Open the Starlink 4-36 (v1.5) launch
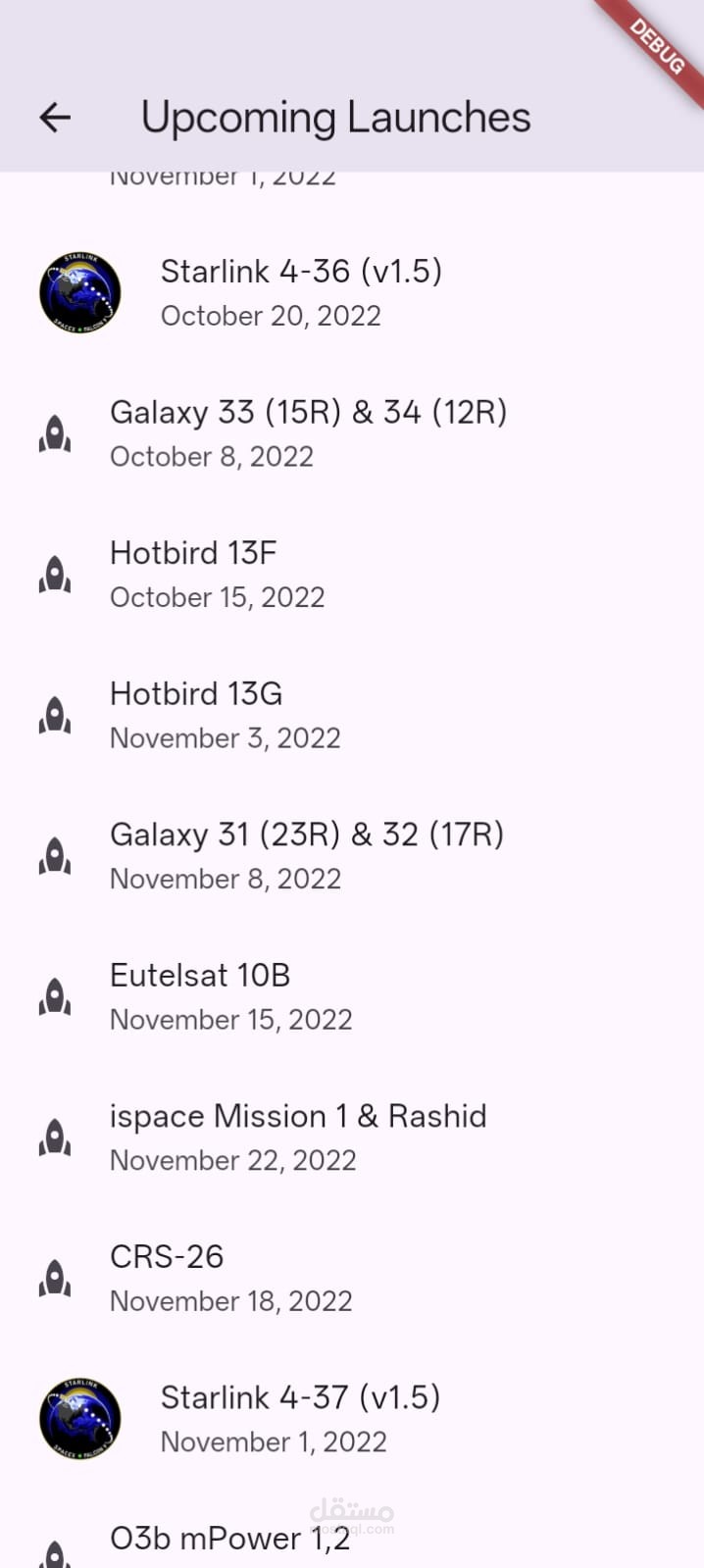 352,292
